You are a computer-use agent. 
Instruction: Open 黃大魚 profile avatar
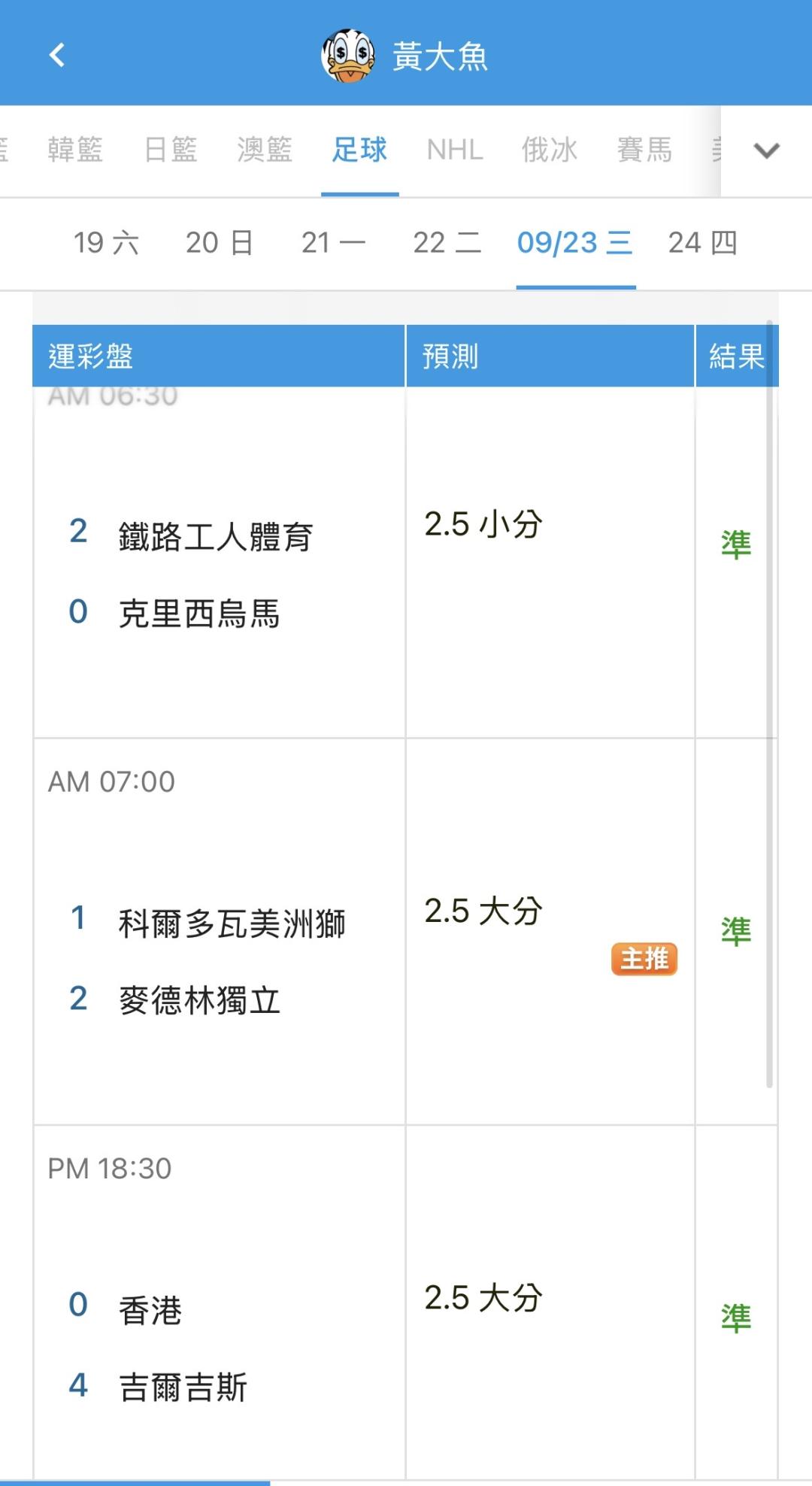tap(348, 56)
